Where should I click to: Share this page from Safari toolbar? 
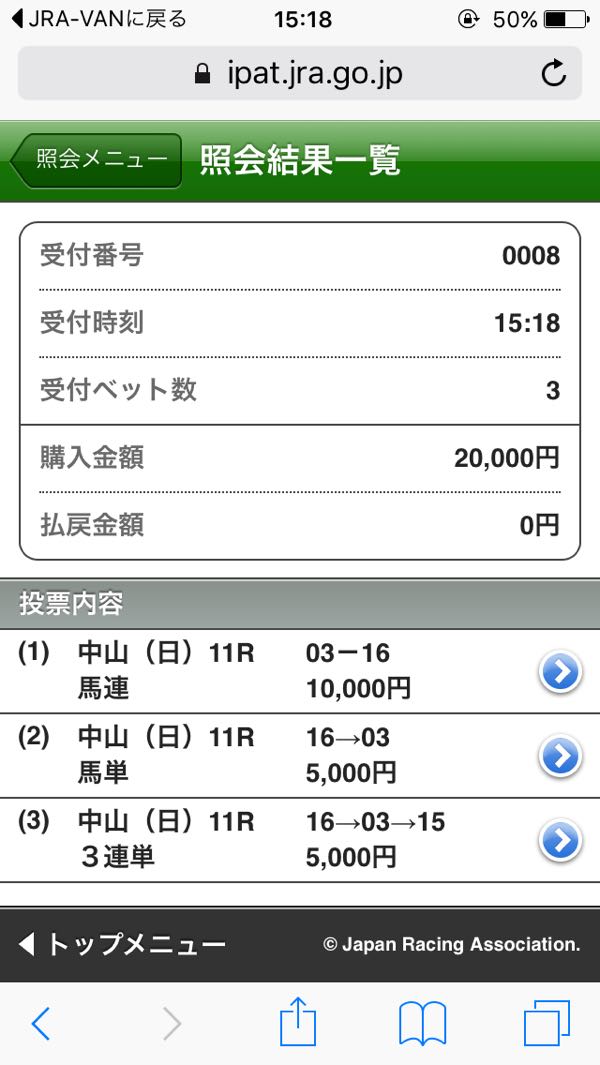(x=298, y=1023)
